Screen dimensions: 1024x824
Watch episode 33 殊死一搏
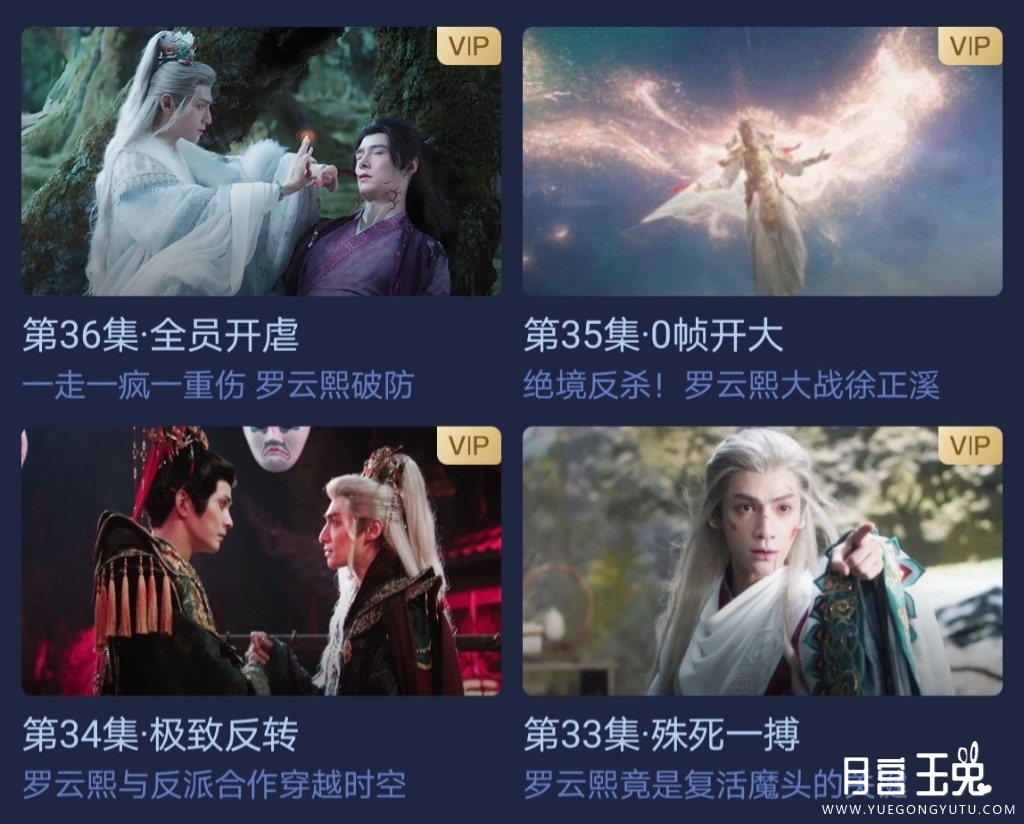(762, 561)
